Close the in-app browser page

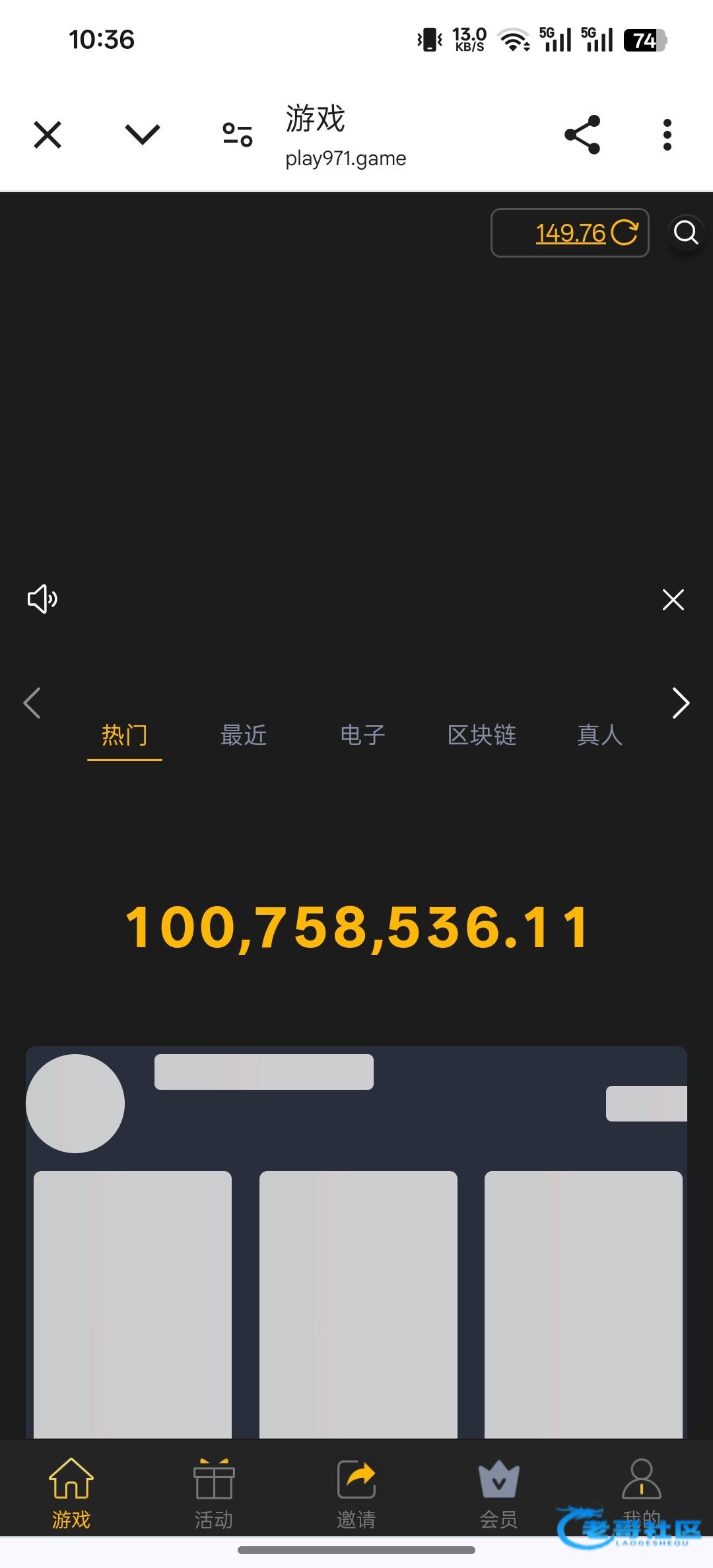click(48, 135)
